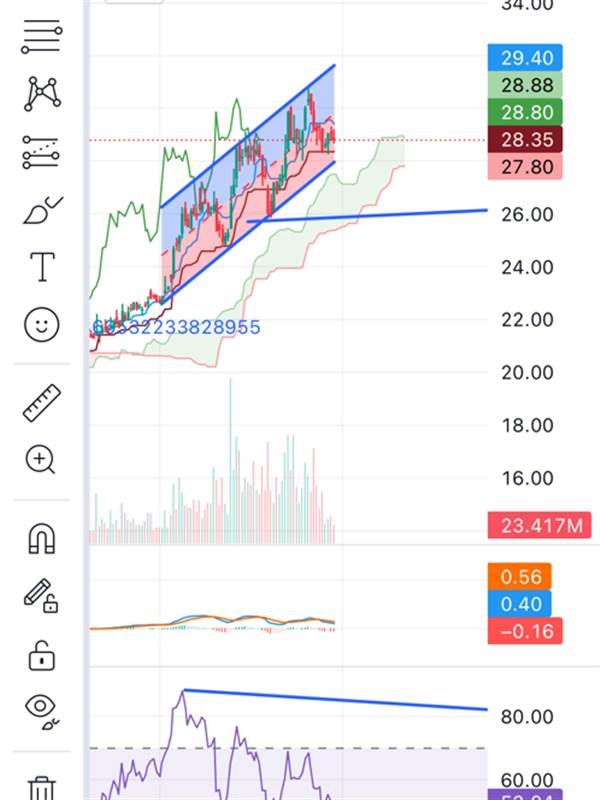This screenshot has height=800, width=600.
Task: Hide all drawings with eye icon
Action: pos(41,709)
